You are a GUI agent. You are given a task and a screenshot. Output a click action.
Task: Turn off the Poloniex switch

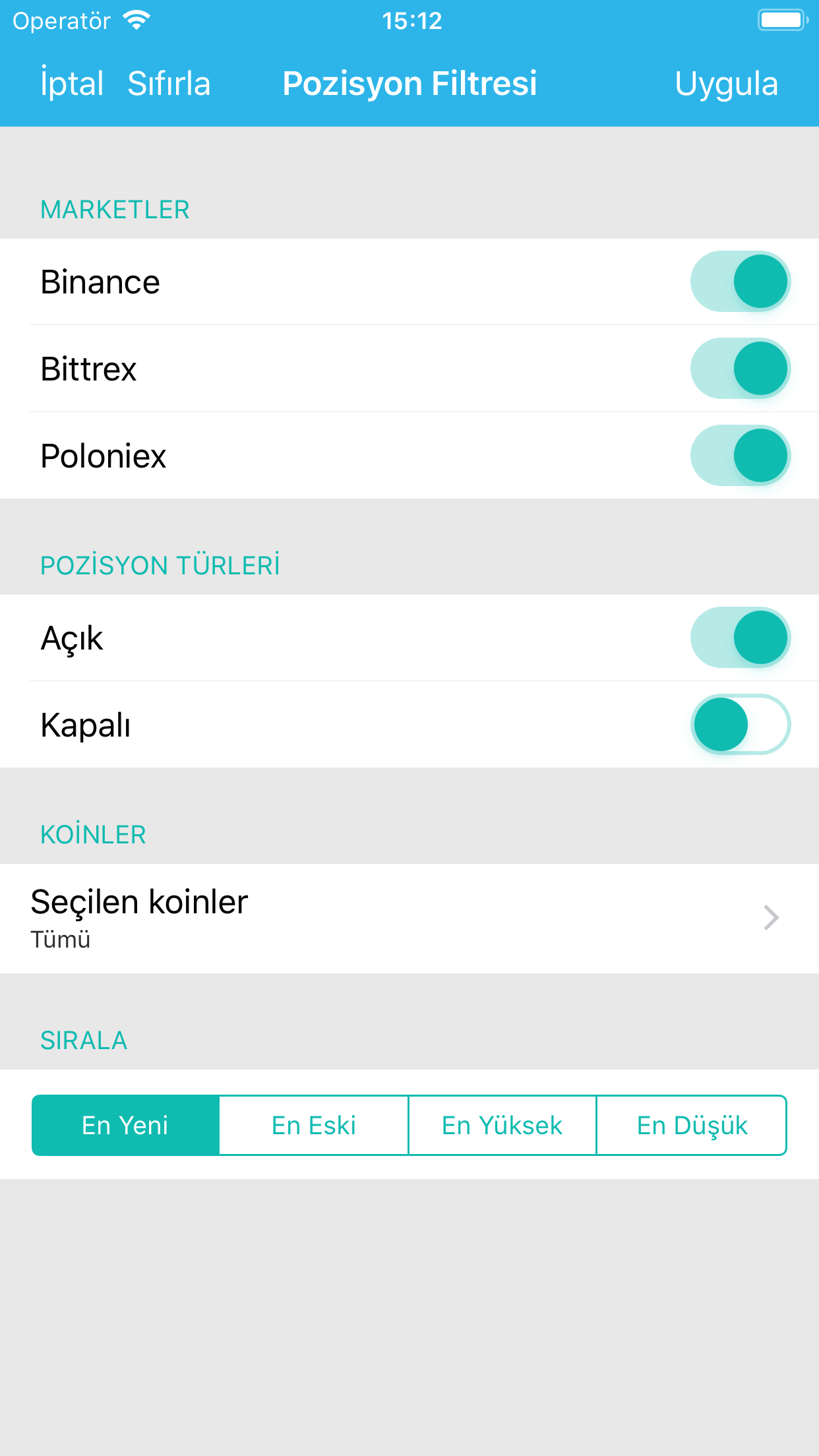click(741, 456)
